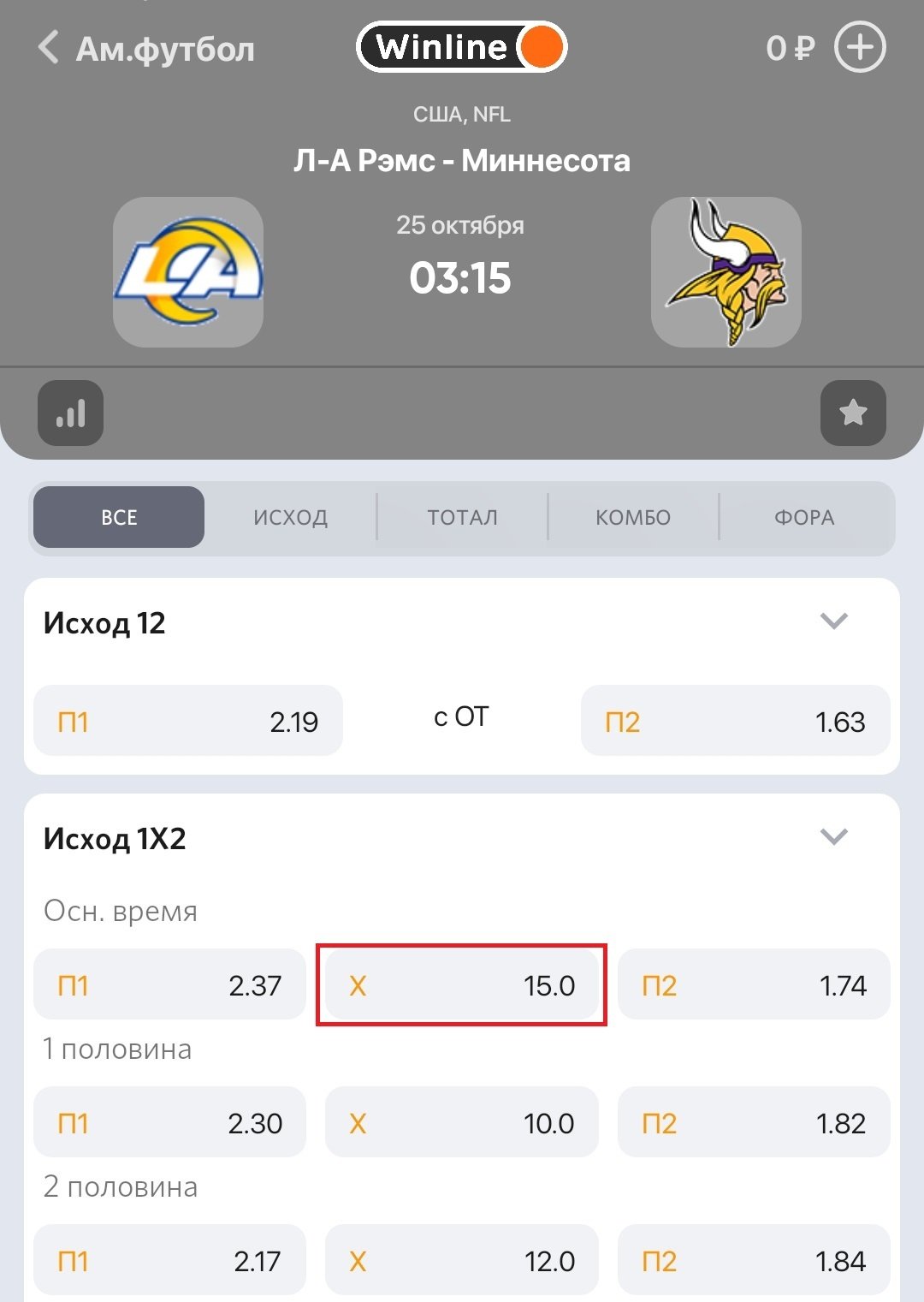
Task: Choose П2 at 1.74 for Осн. время
Action: 754,984
